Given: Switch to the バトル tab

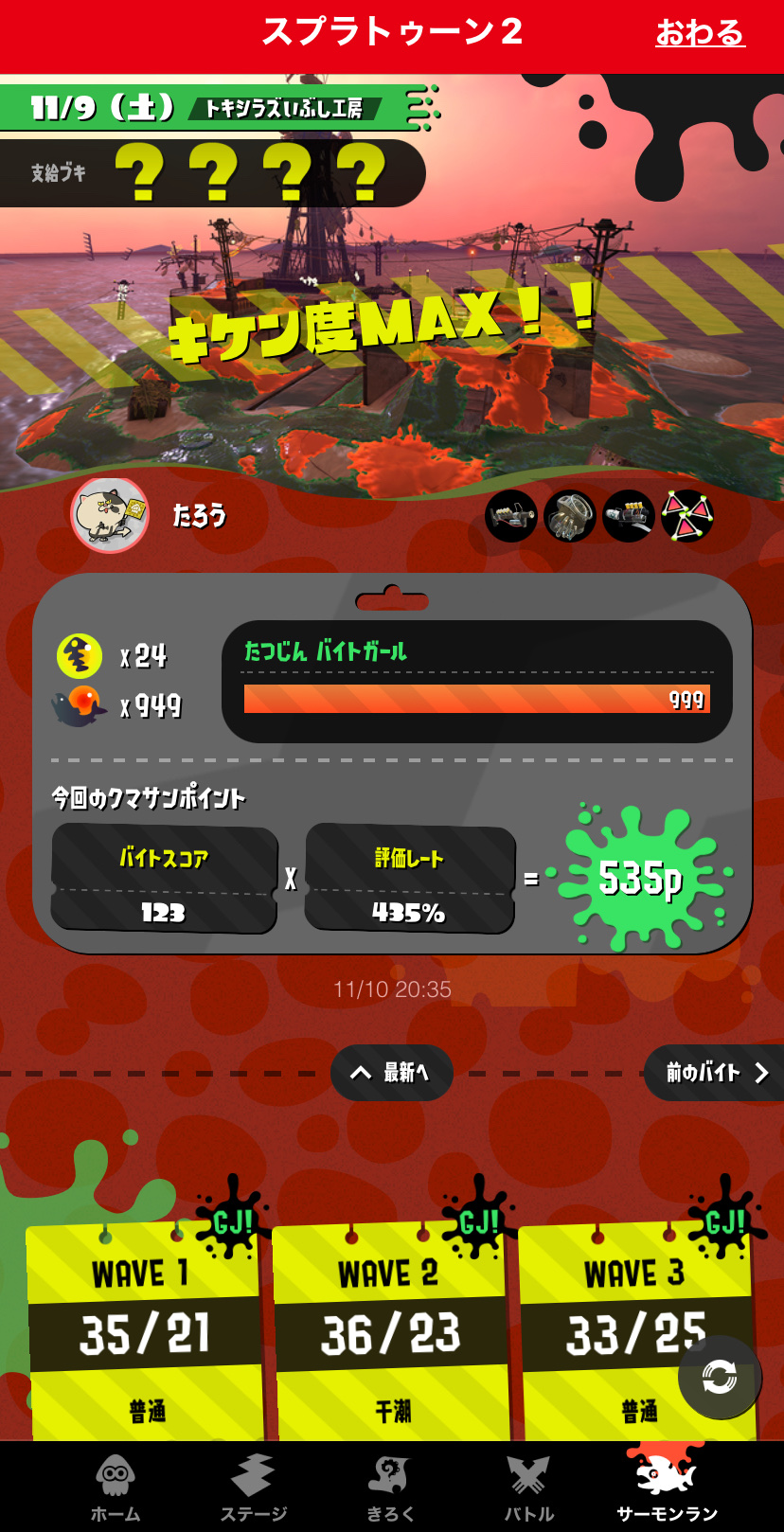Looking at the screenshot, I should pyautogui.click(x=528, y=1487).
